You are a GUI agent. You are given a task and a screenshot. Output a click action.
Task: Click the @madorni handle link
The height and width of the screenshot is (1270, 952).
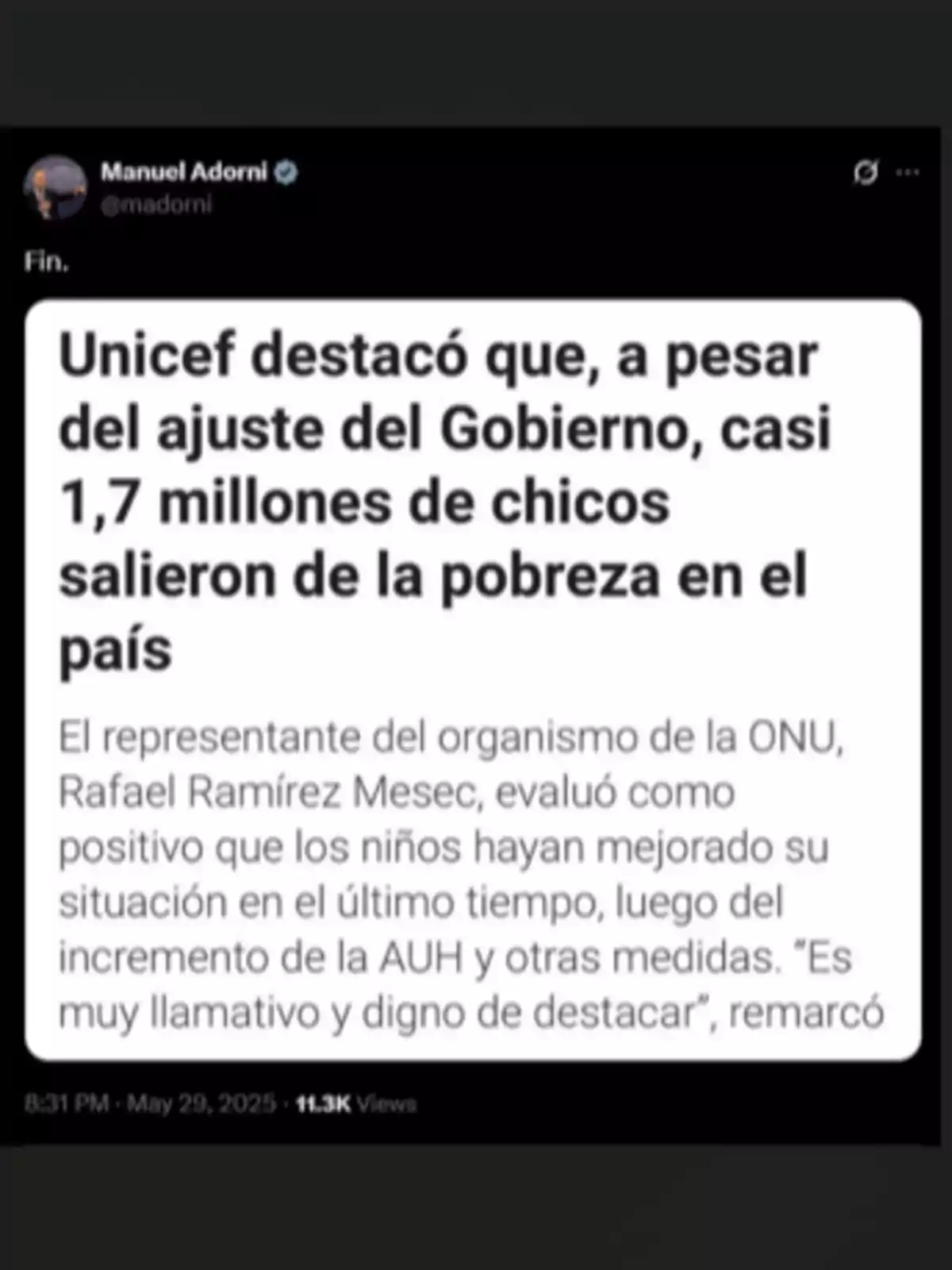click(159, 205)
